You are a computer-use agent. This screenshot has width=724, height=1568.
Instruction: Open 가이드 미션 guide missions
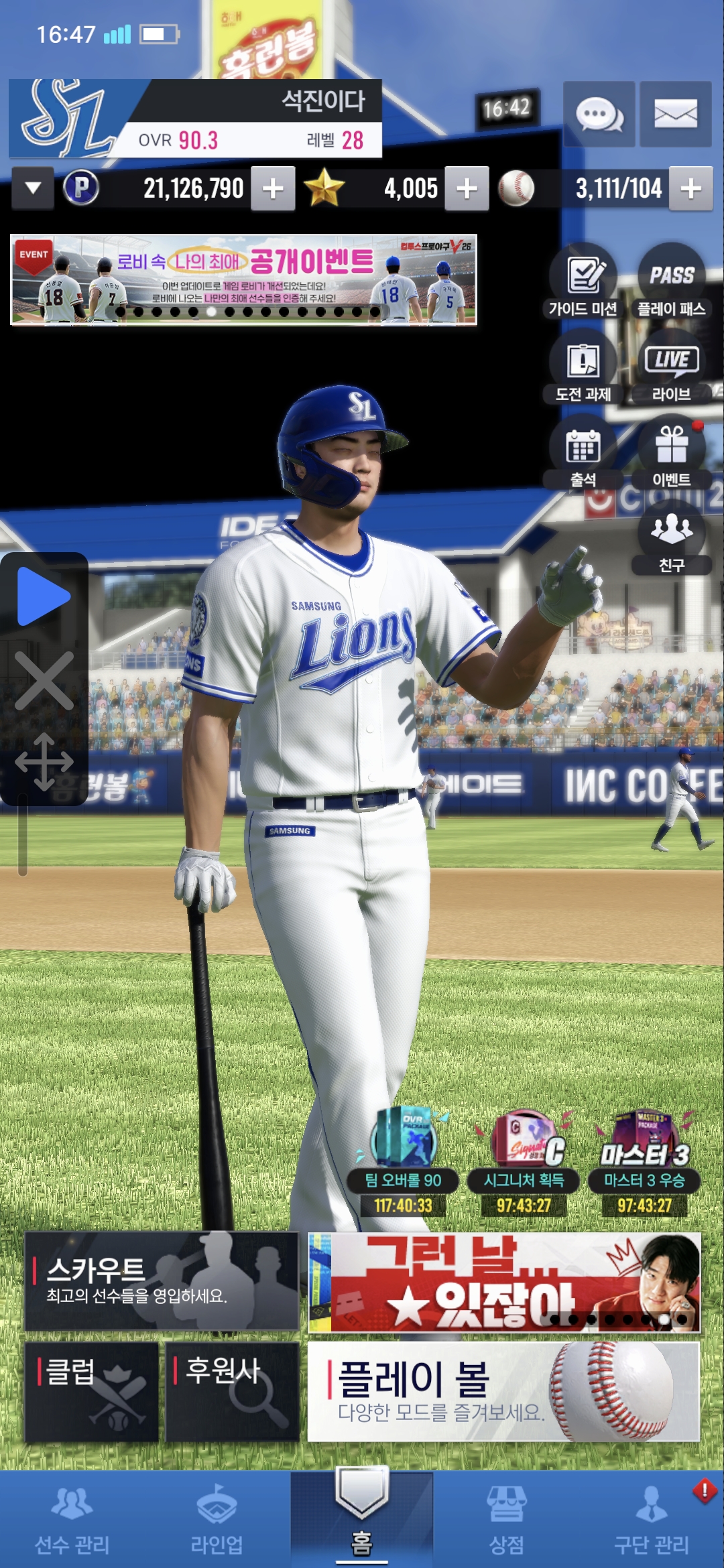pos(583,280)
